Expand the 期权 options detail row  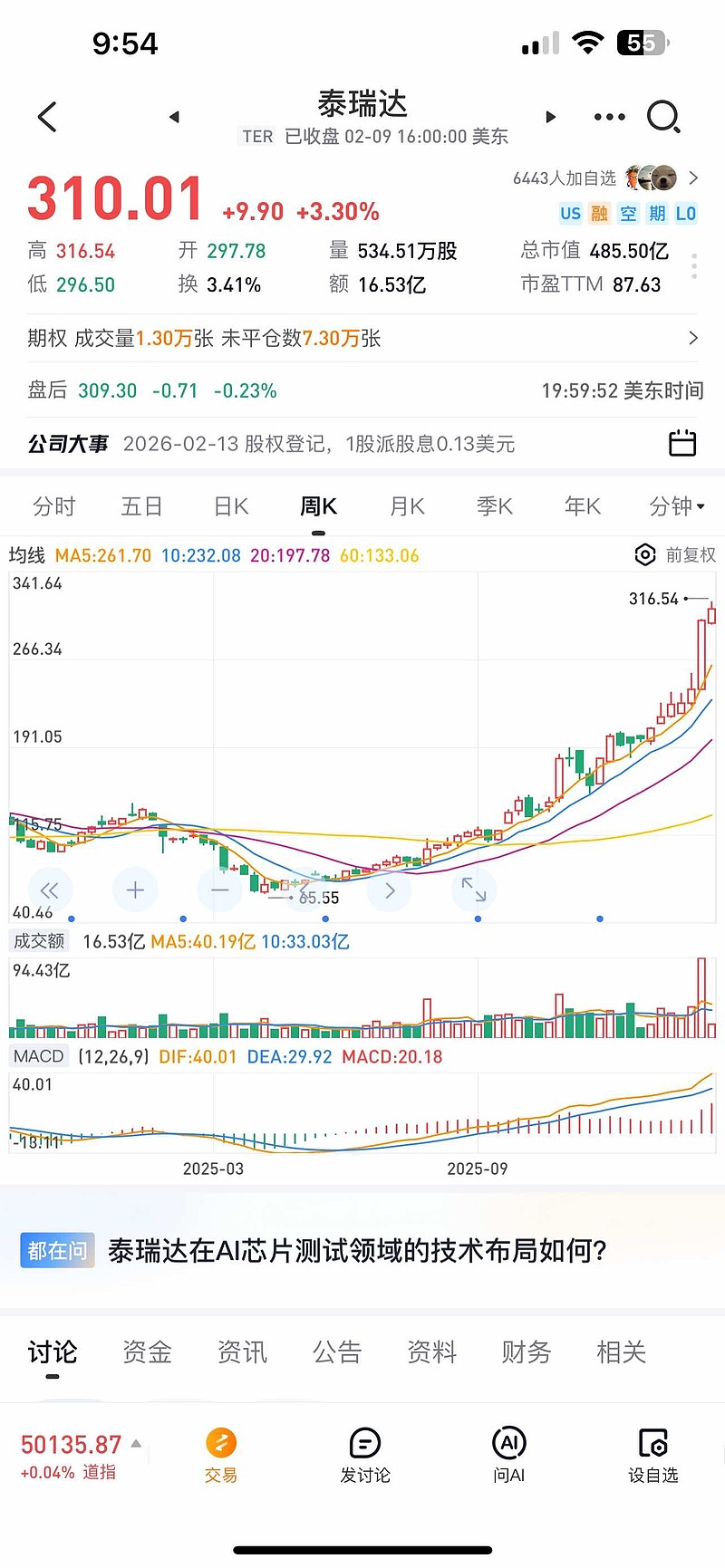[x=695, y=338]
